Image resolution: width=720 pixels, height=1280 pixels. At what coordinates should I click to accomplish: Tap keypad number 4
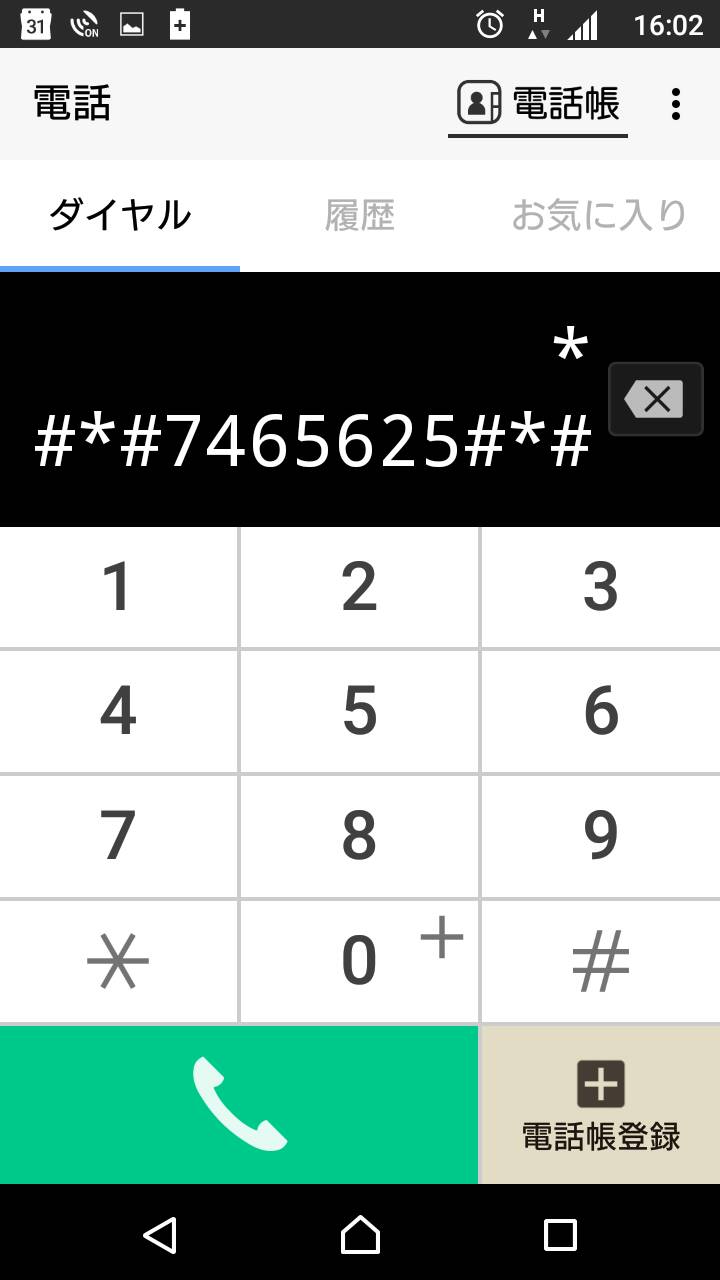118,711
